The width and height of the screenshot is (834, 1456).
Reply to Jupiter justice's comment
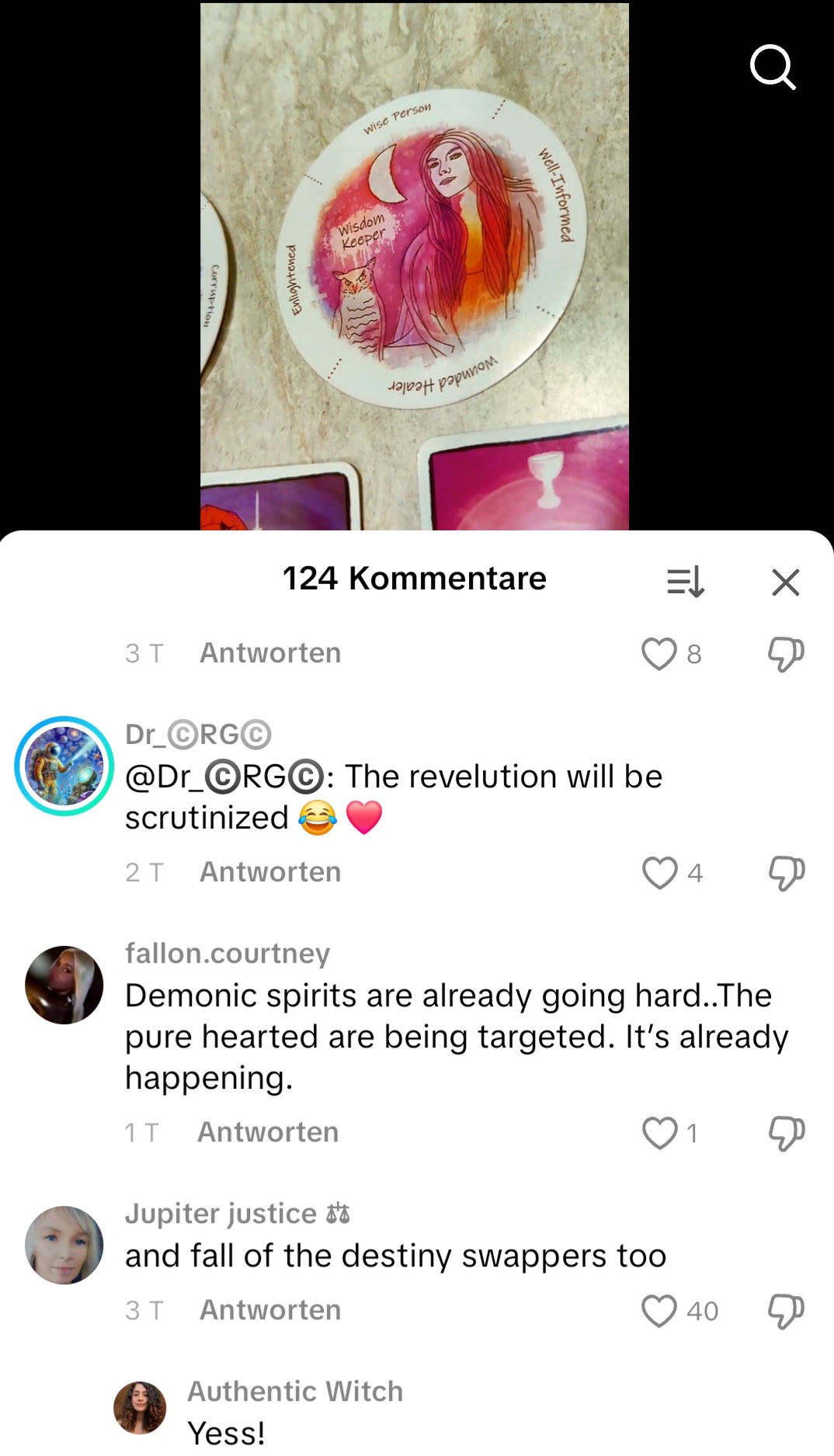[x=270, y=1310]
